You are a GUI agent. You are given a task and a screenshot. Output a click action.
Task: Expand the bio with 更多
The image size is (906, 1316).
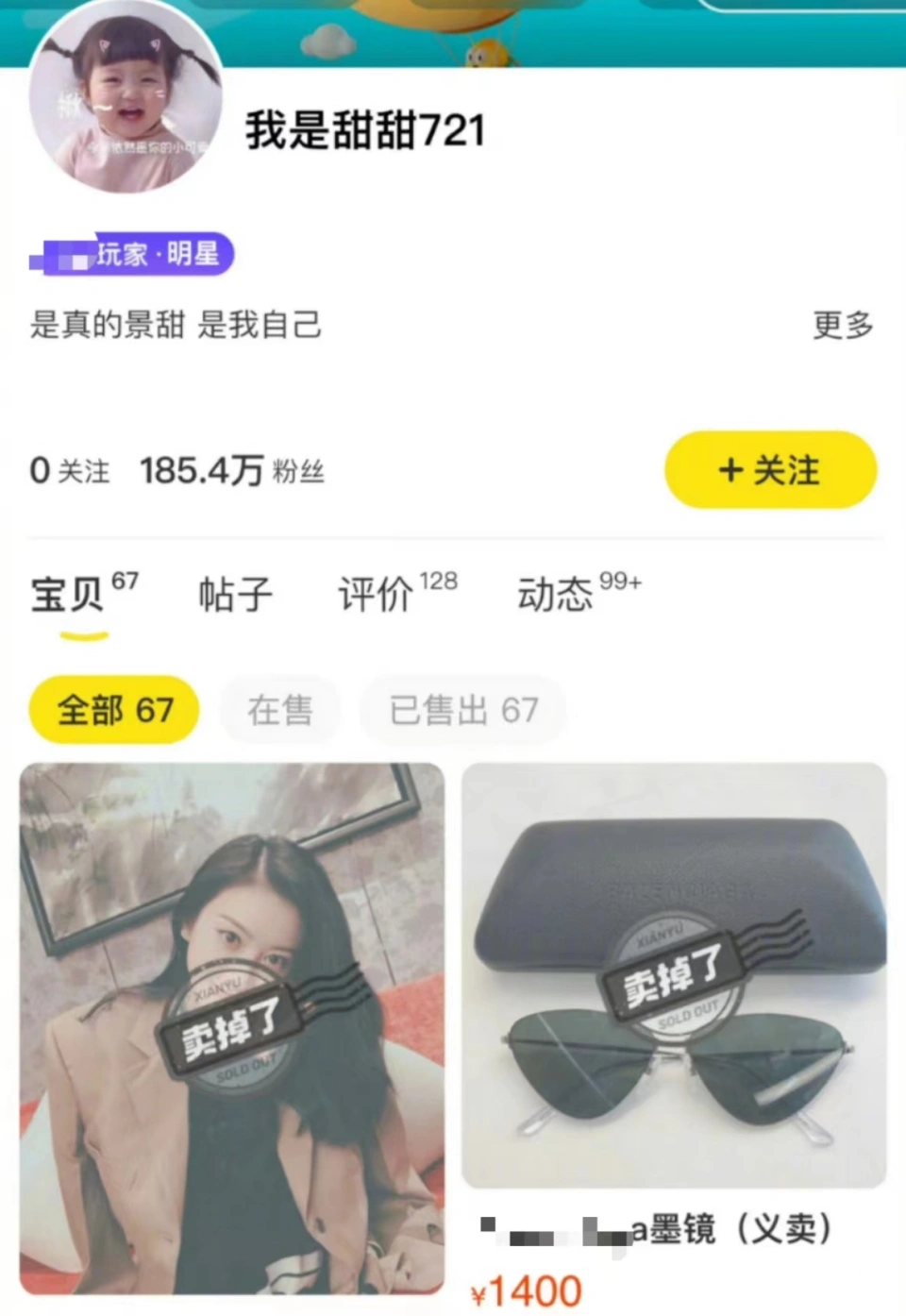[842, 325]
